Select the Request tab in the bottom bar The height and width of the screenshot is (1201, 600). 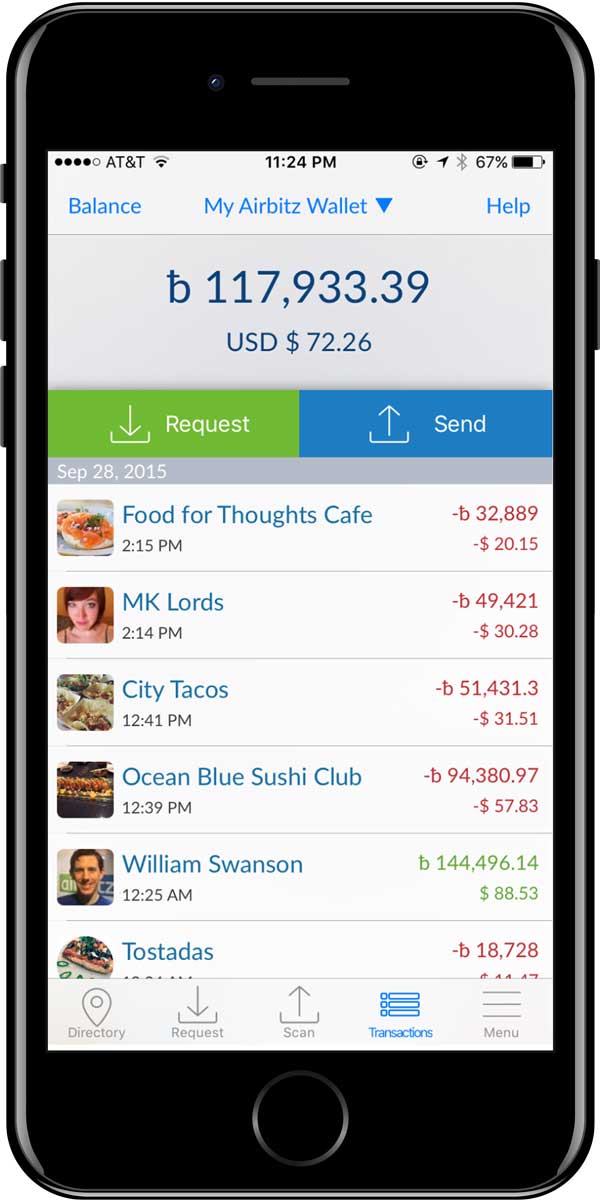click(x=197, y=1013)
